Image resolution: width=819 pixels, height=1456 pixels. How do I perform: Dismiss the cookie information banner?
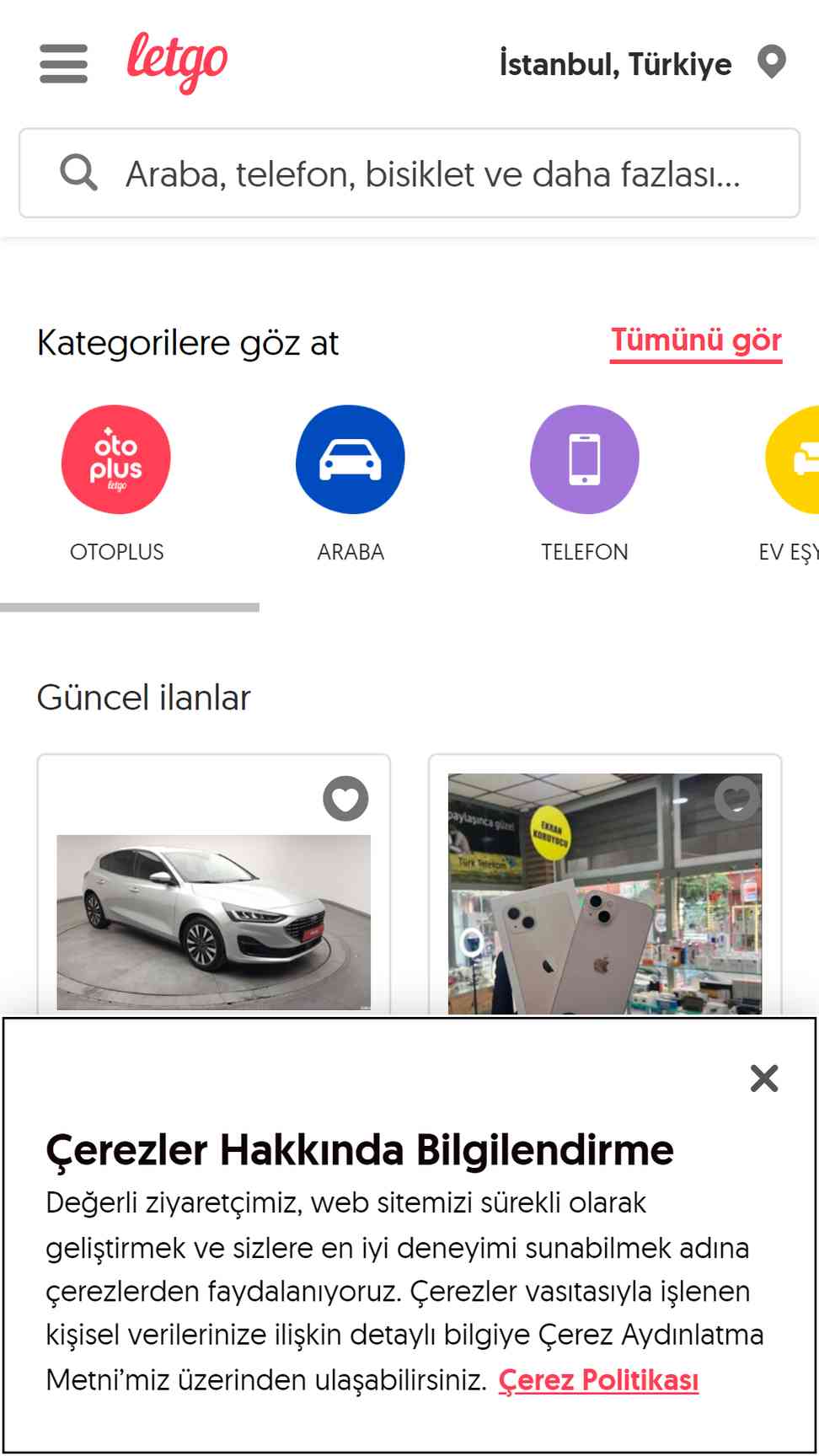pos(764,1079)
